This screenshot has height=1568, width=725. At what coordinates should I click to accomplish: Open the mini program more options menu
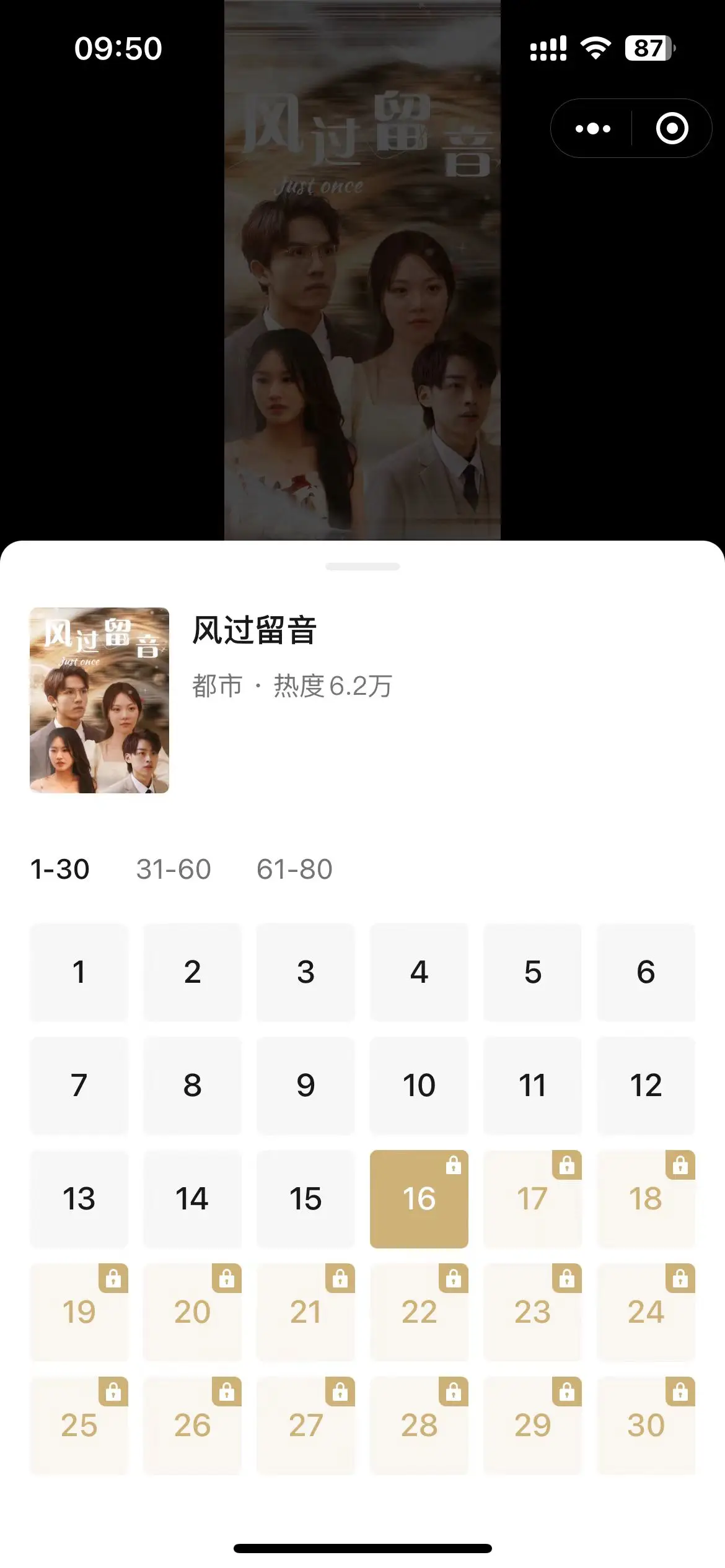pyautogui.click(x=592, y=129)
